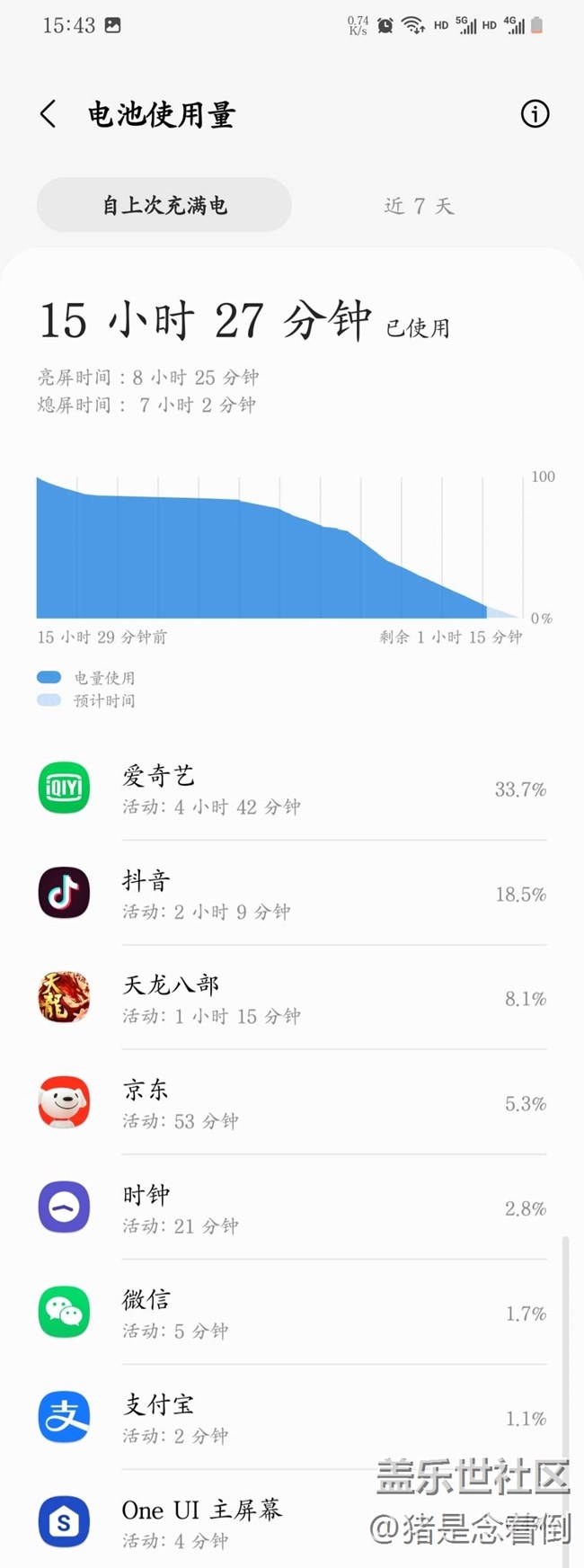View 抖音 battery usage details
The width and height of the screenshot is (584, 1568).
292,894
